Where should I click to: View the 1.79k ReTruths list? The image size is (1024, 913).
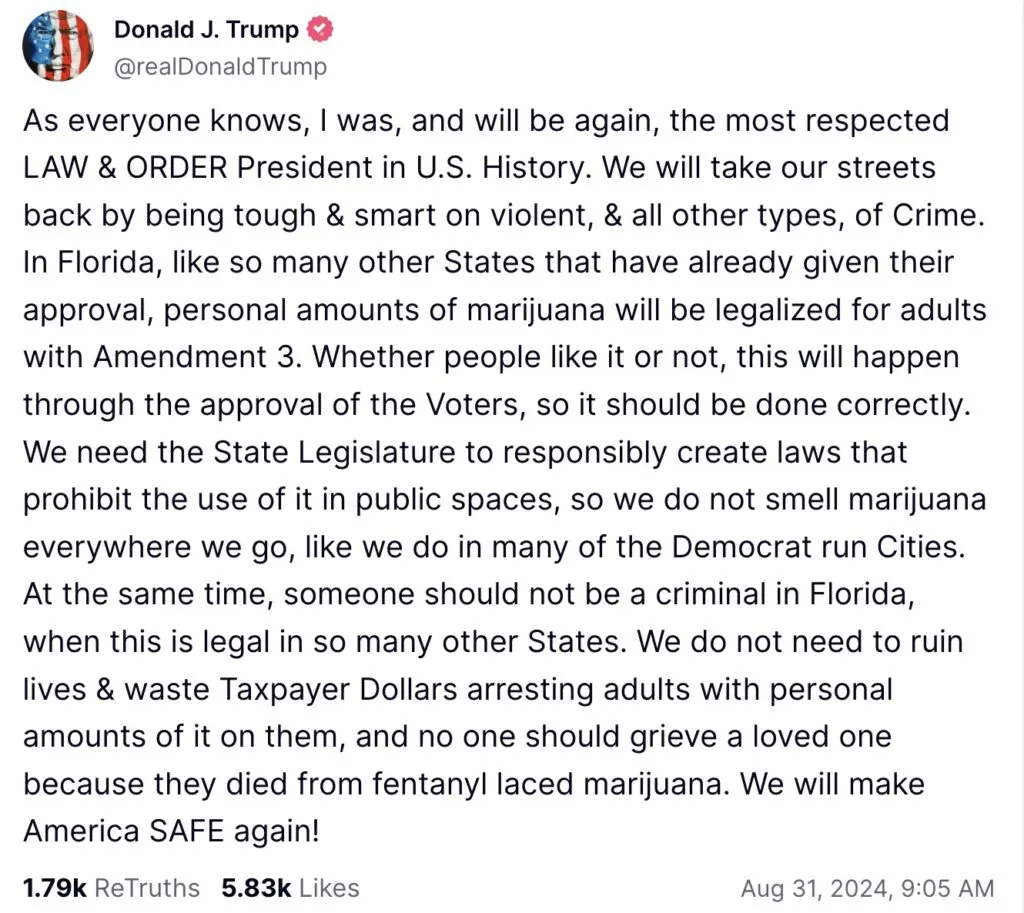click(111, 887)
